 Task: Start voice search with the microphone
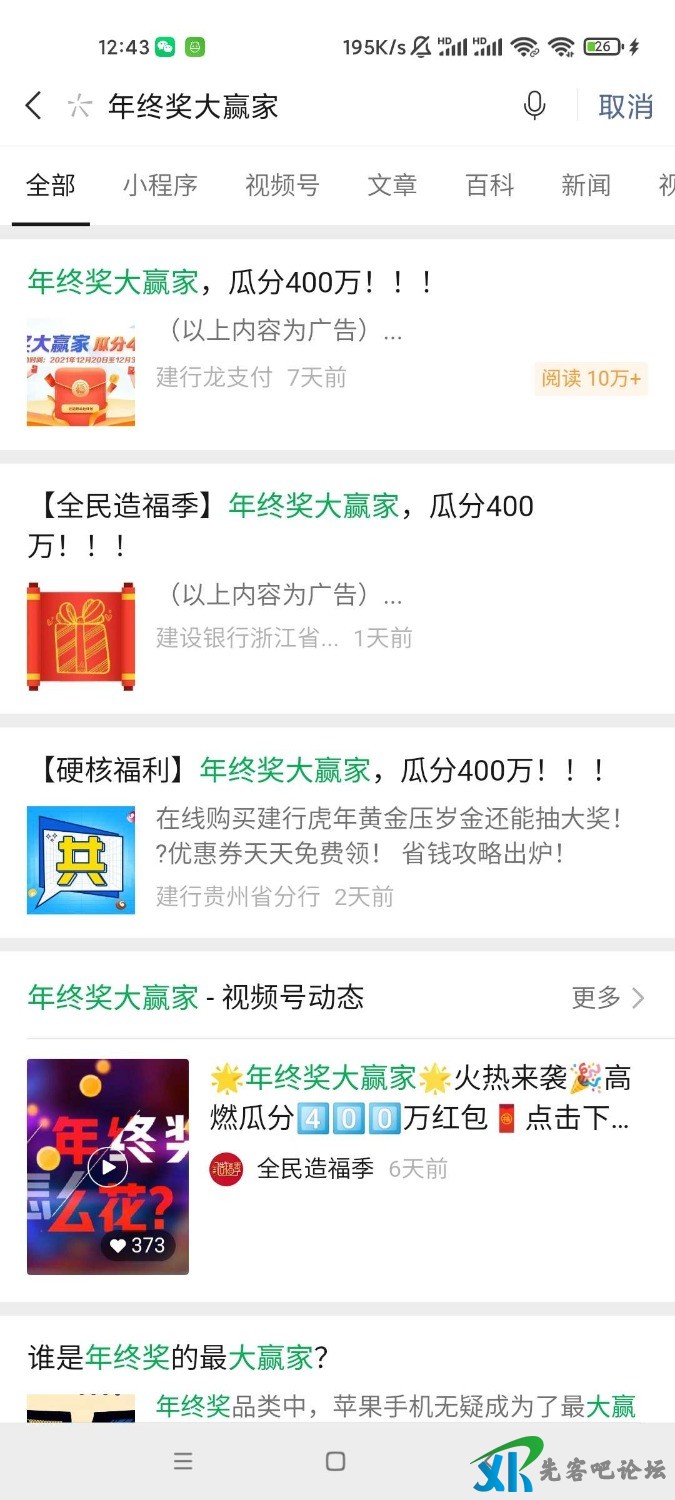point(535,106)
